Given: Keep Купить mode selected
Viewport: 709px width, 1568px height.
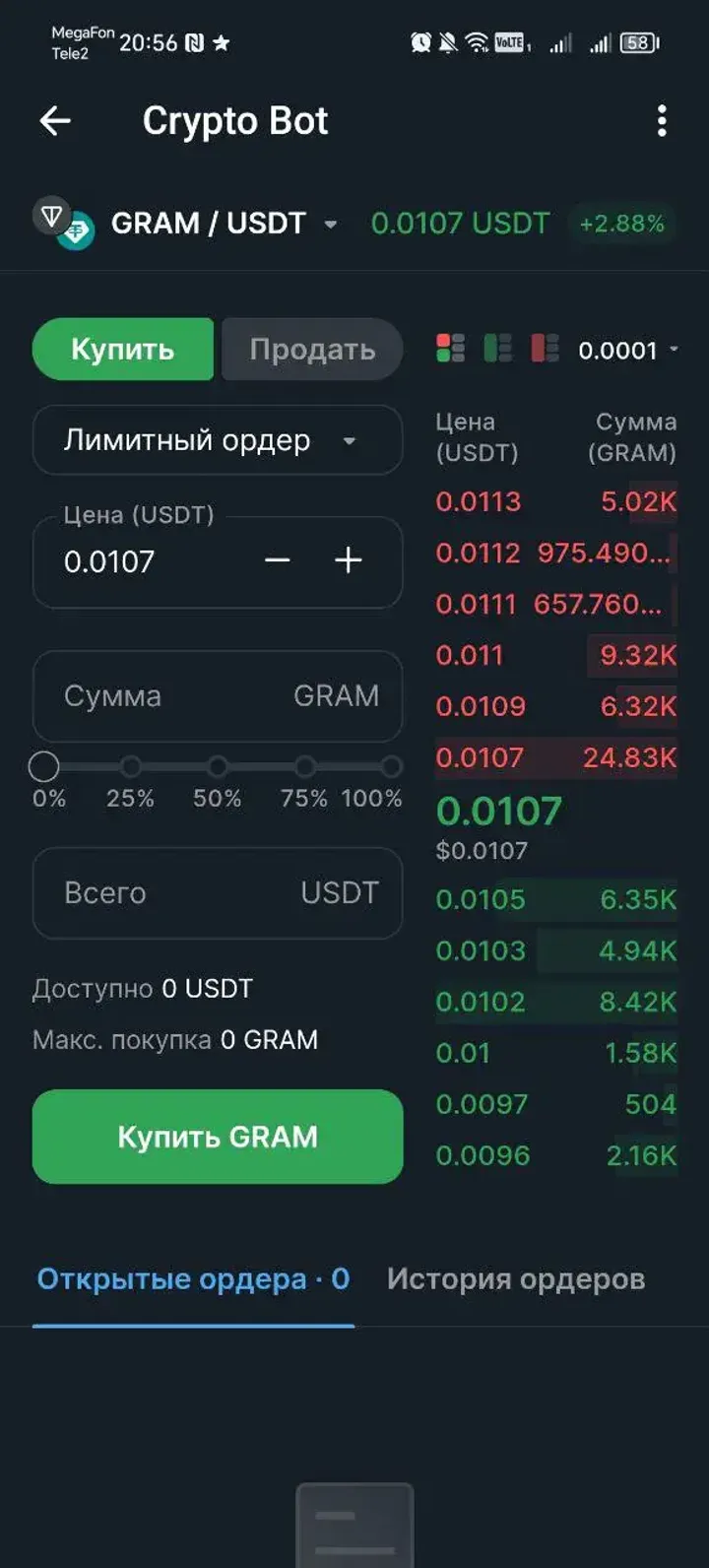Looking at the screenshot, I should coord(122,349).
